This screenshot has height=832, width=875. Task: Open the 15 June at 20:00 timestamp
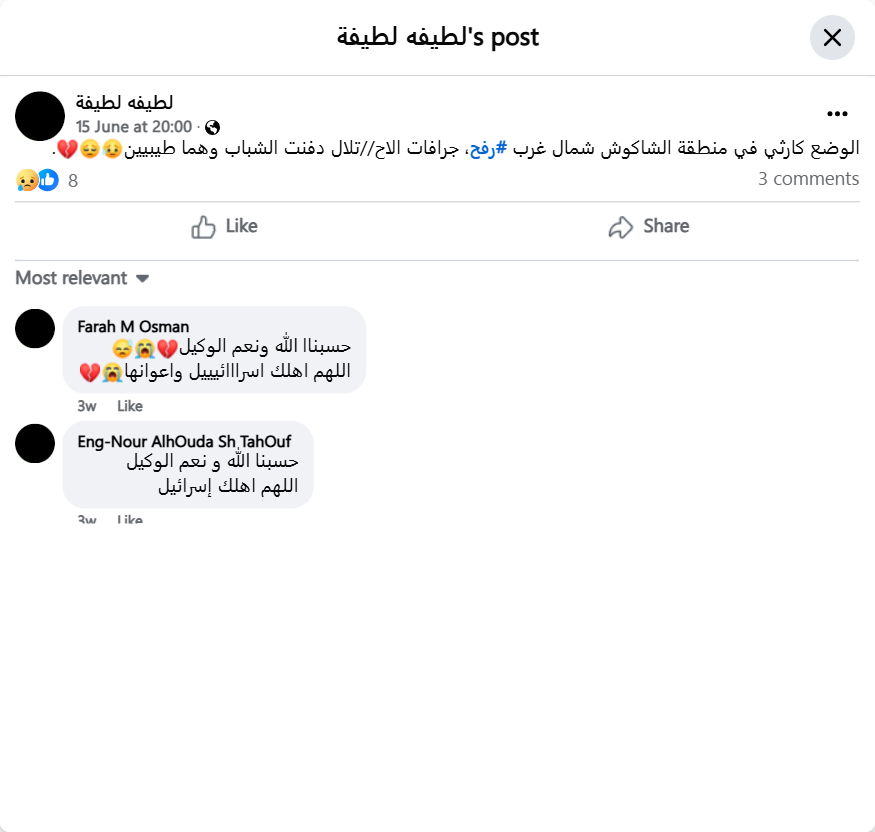(134, 127)
